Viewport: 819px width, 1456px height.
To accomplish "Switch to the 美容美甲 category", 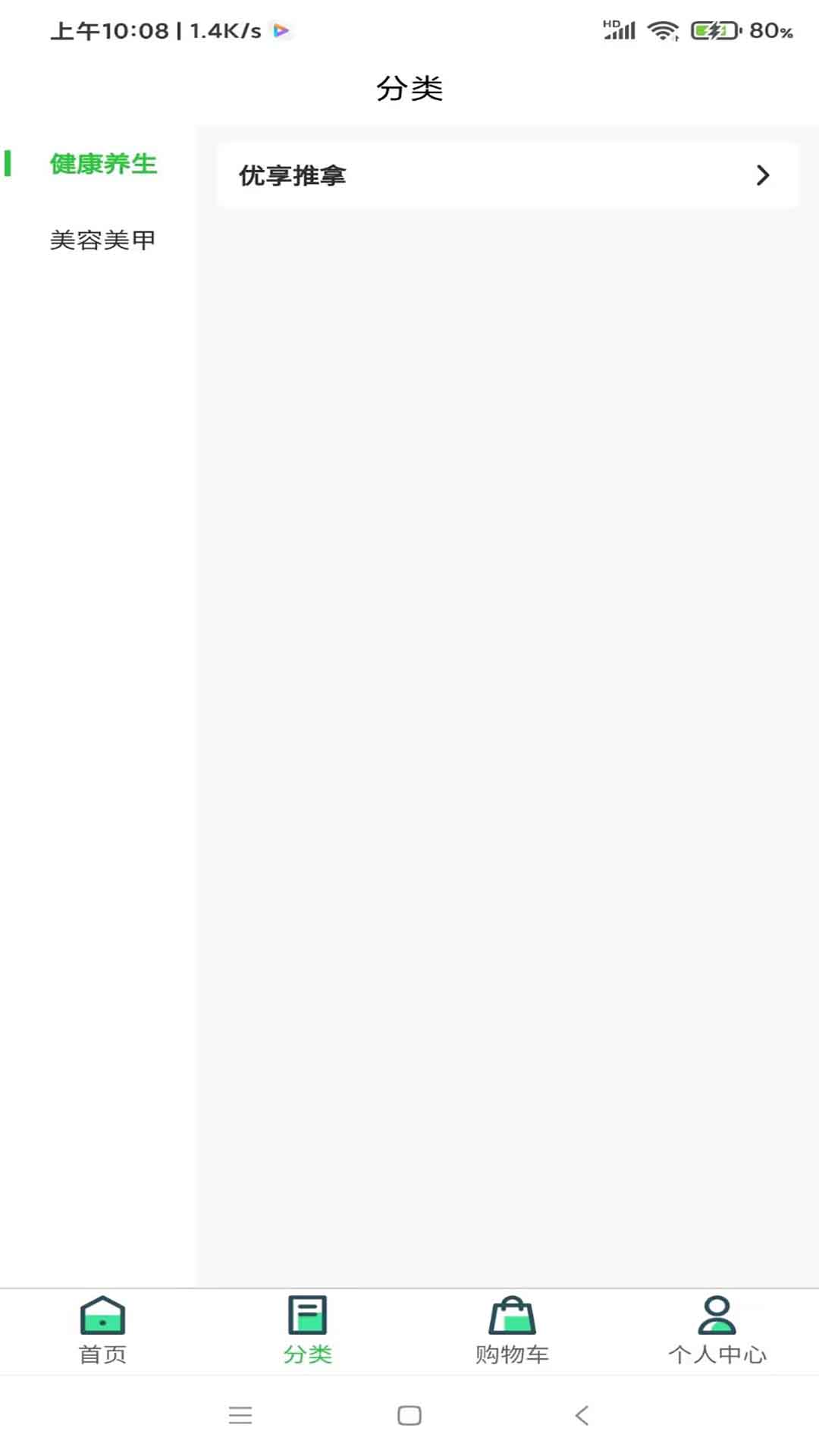I will [102, 240].
